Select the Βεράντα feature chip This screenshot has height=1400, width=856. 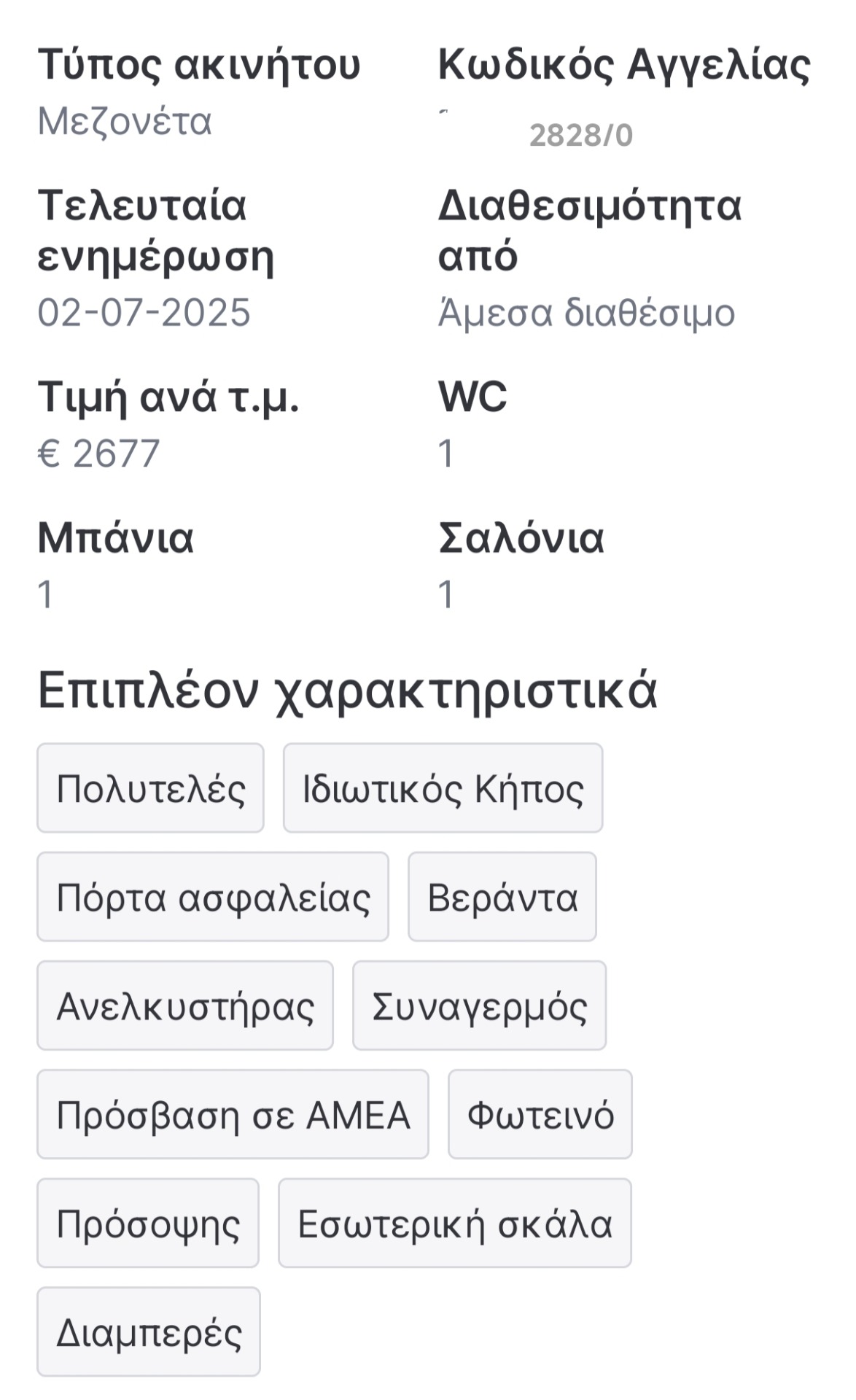(x=502, y=897)
